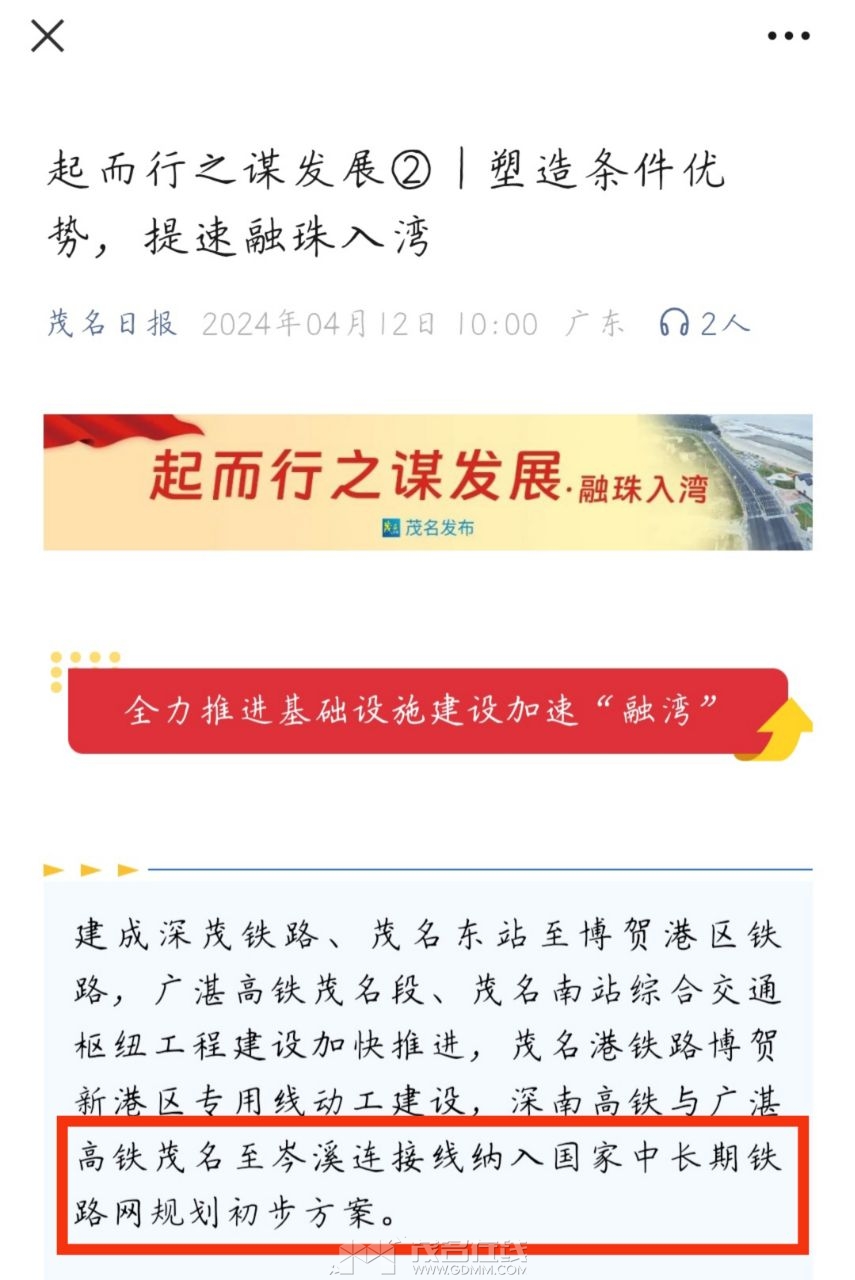855x1280 pixels.
Task: Open the three-dot overflow menu
Action: 788,37
